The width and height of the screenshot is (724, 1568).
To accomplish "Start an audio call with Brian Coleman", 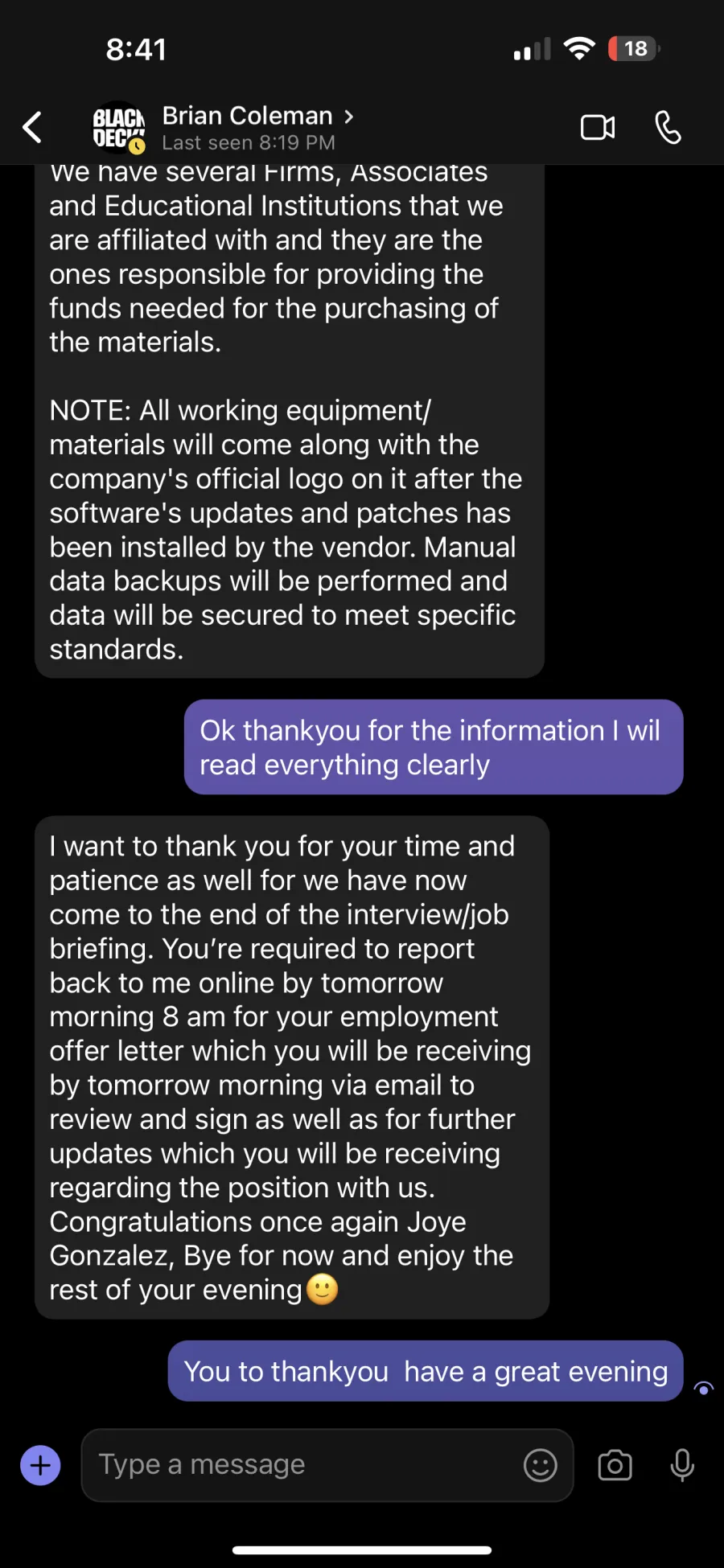I will (x=668, y=127).
